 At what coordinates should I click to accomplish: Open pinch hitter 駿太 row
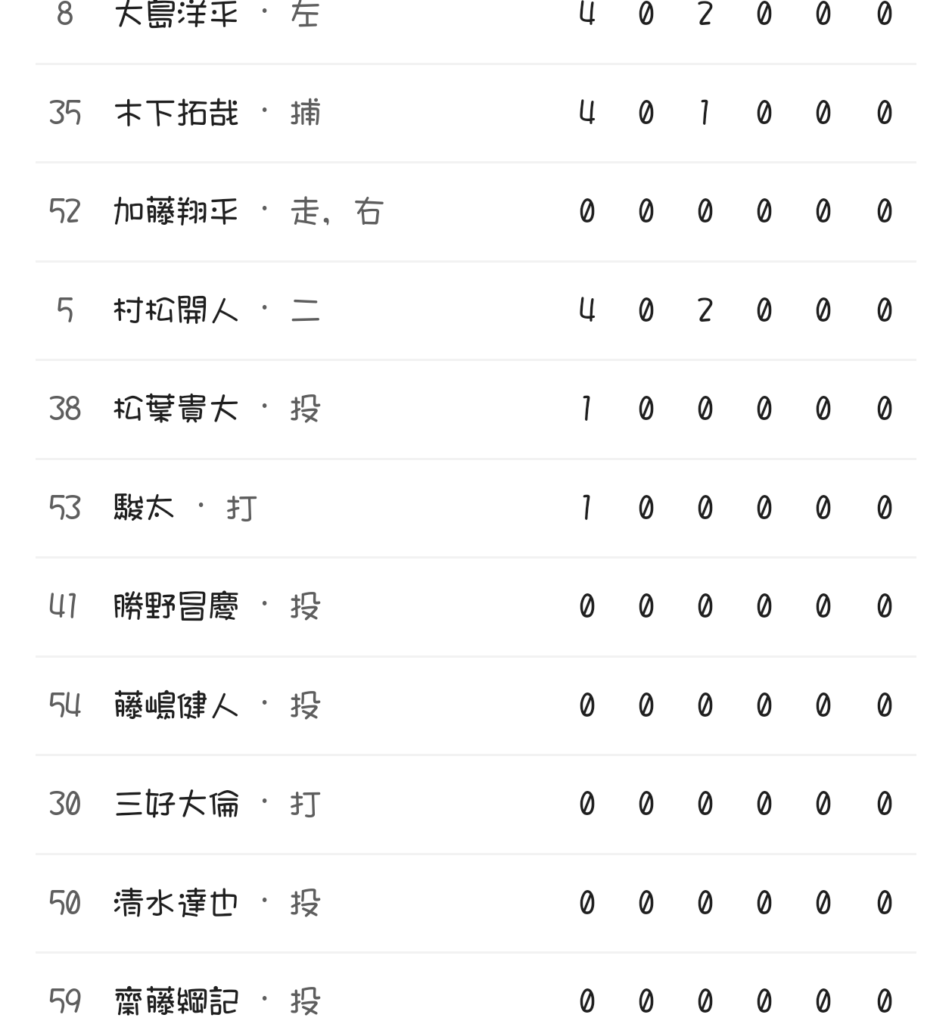[x=145, y=508]
